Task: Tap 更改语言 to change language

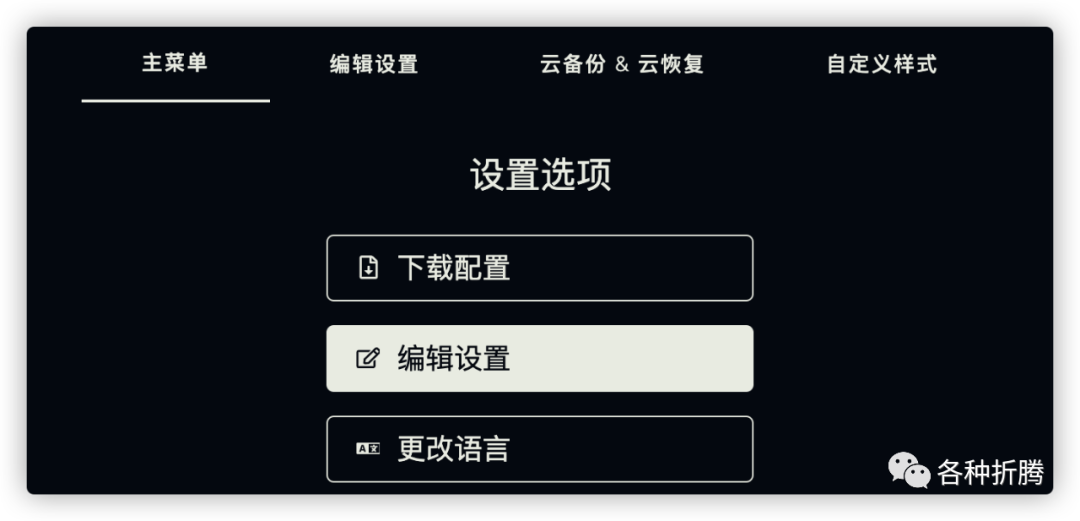Action: pos(539,449)
